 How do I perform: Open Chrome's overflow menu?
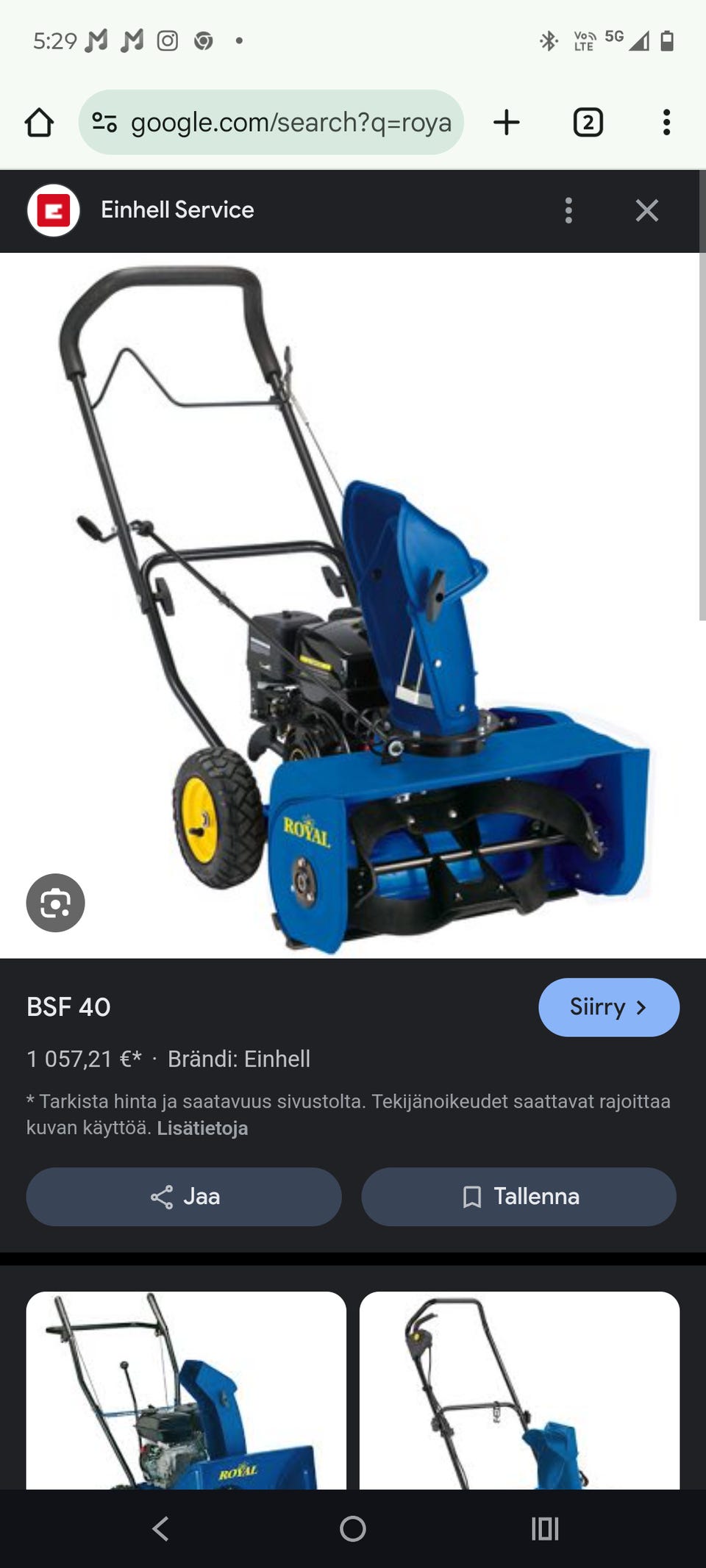666,122
